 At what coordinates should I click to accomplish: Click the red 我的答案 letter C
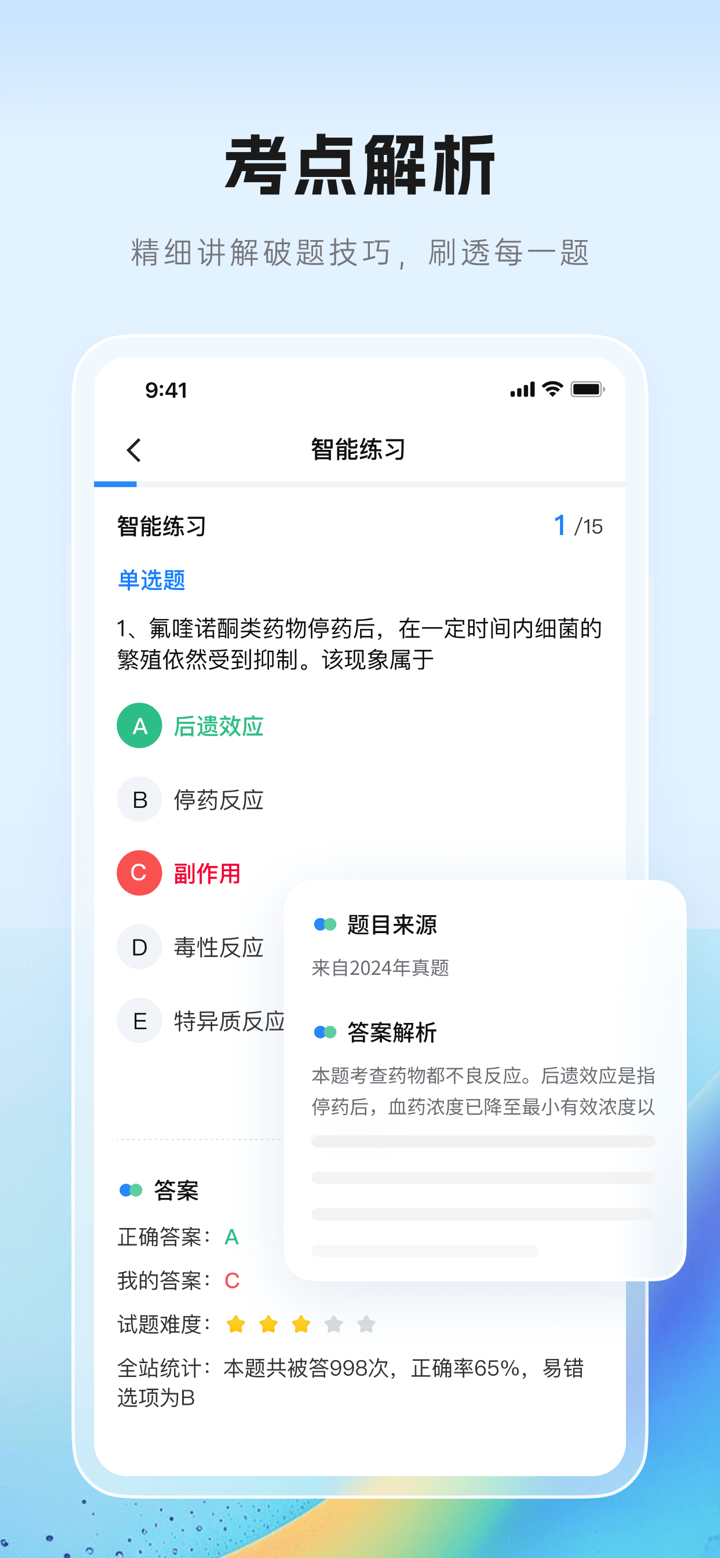(230, 1280)
